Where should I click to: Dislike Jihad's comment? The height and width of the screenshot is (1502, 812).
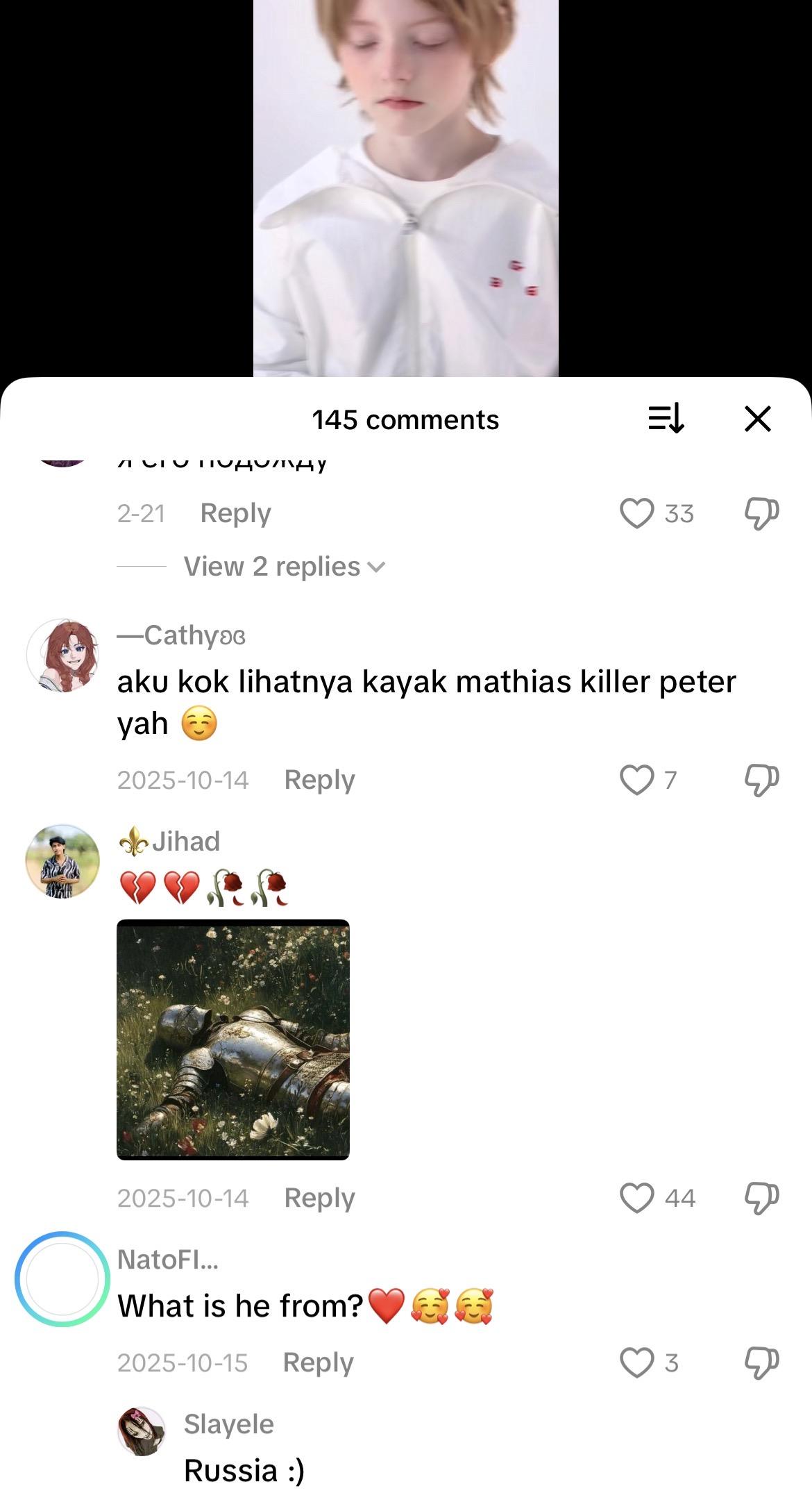coord(761,1198)
